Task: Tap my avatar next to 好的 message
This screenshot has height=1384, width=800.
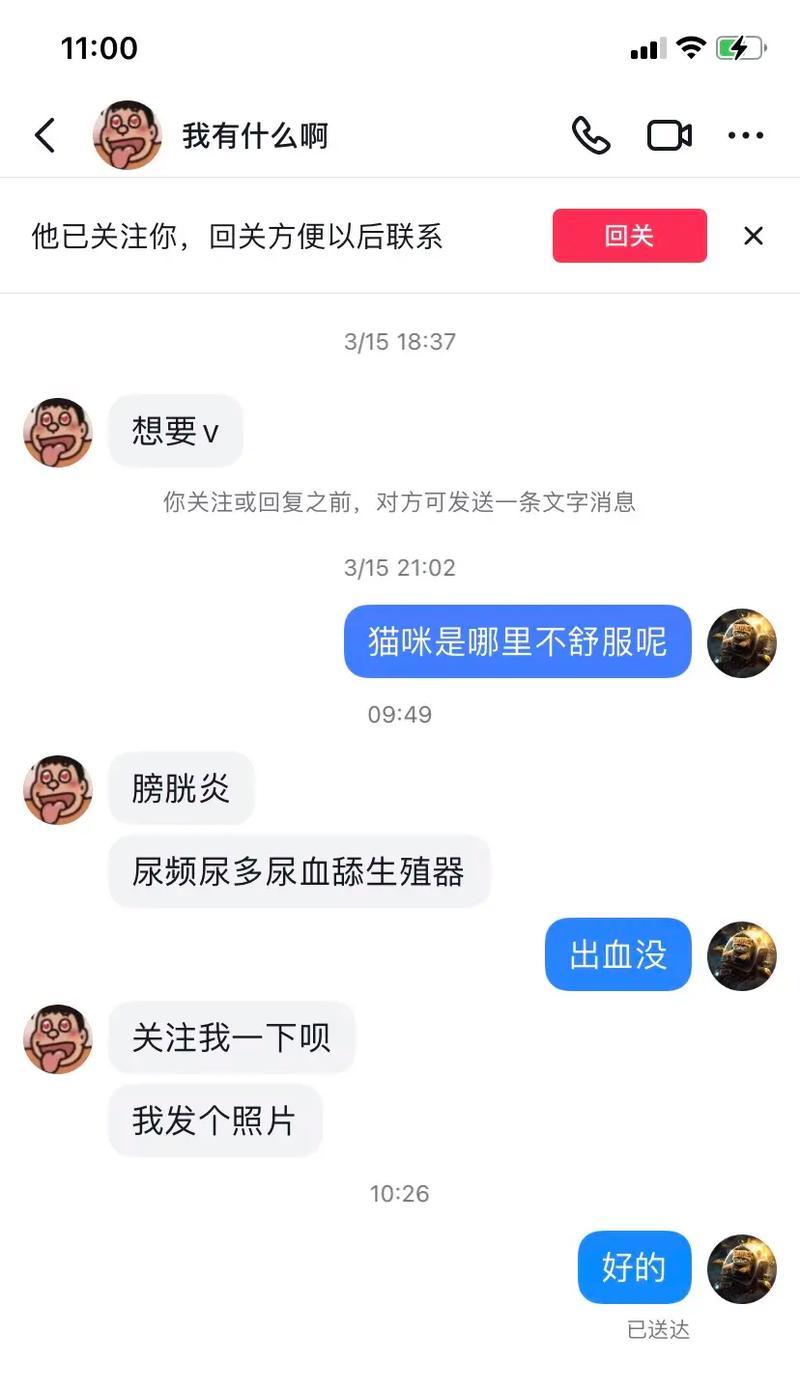Action: point(741,1268)
